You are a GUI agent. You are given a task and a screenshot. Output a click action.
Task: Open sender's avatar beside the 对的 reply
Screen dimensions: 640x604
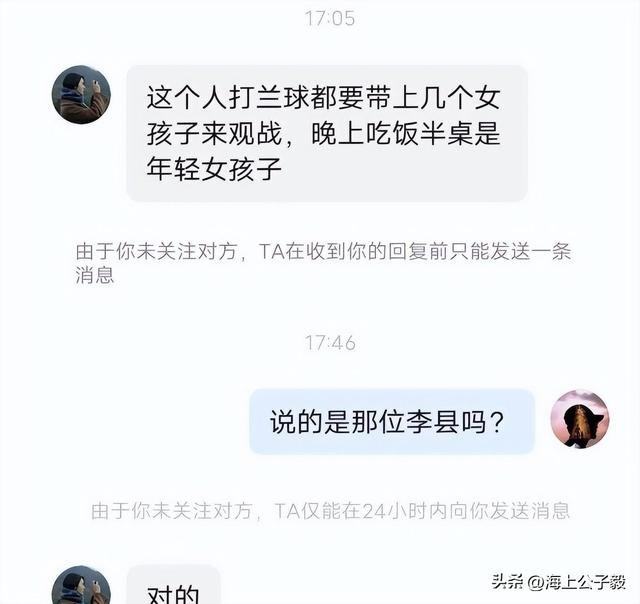tap(81, 587)
